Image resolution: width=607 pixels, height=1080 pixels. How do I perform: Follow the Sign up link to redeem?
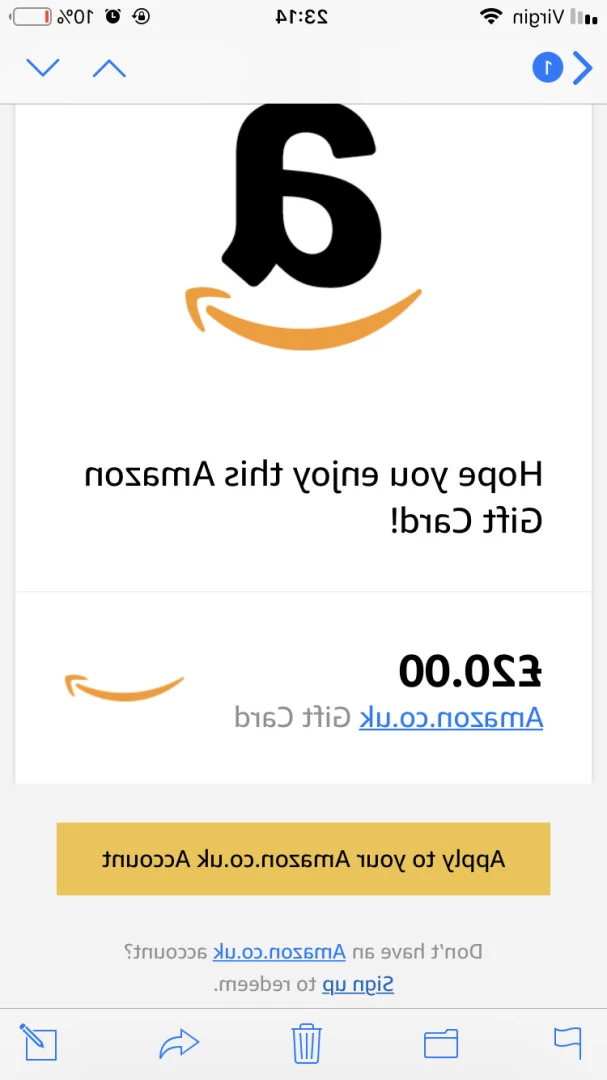pos(358,984)
